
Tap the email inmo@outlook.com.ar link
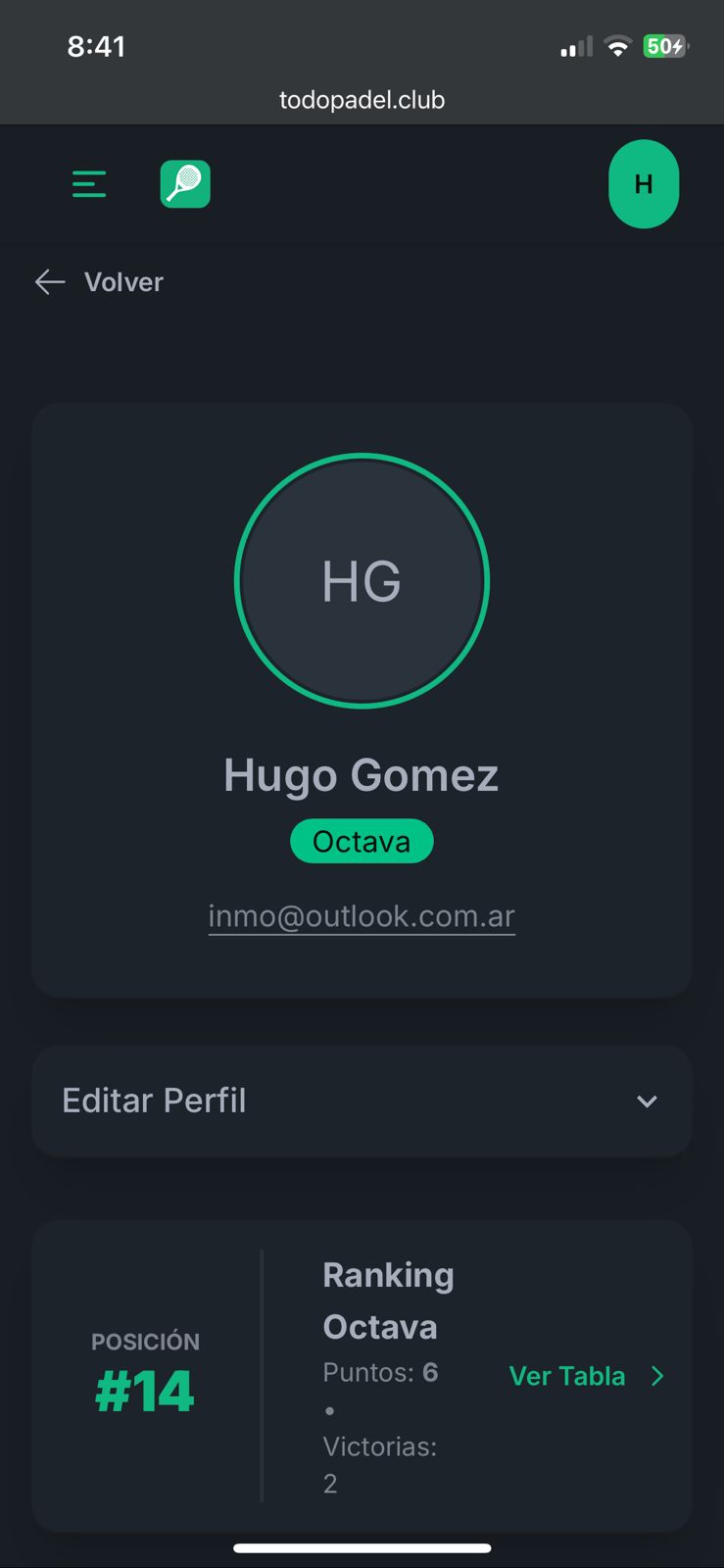click(362, 916)
